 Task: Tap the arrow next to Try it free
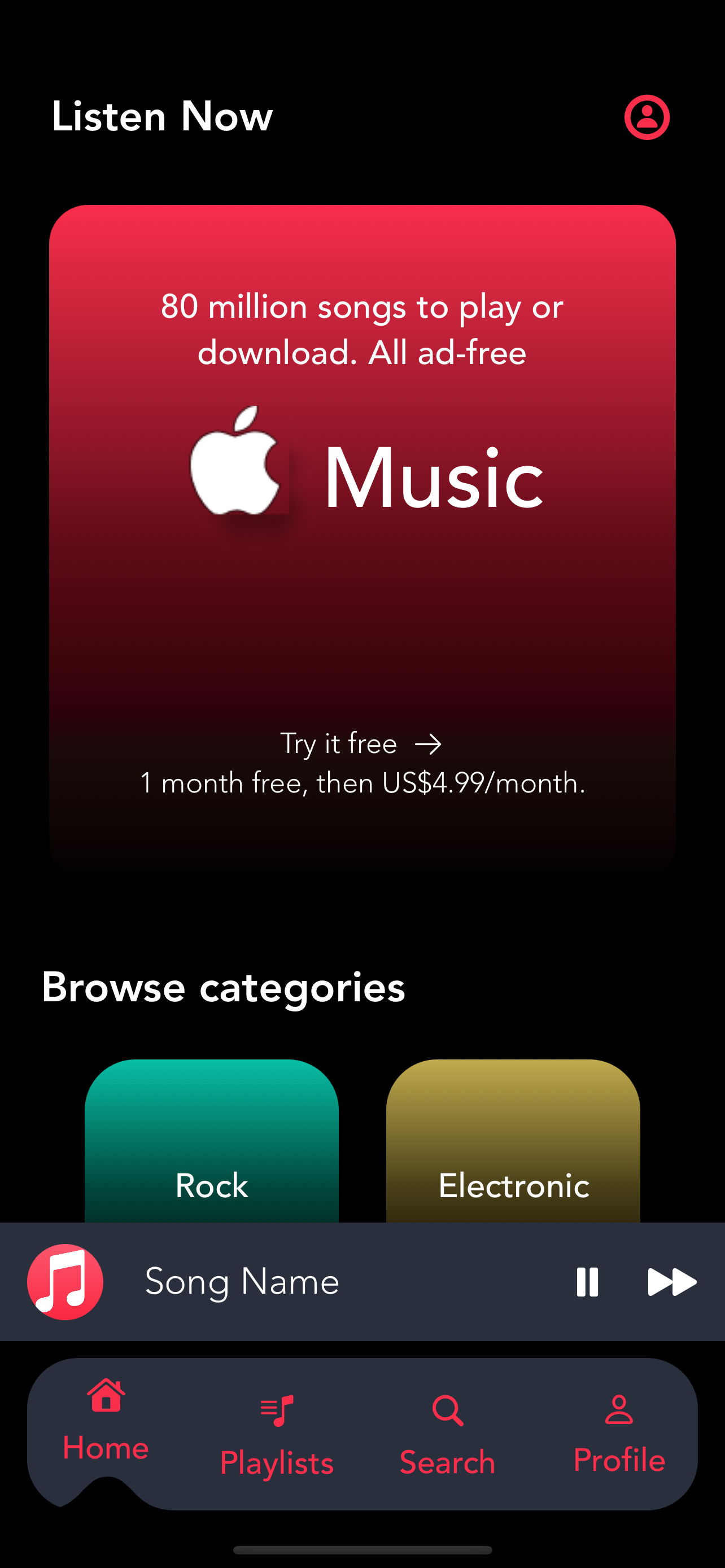click(431, 744)
